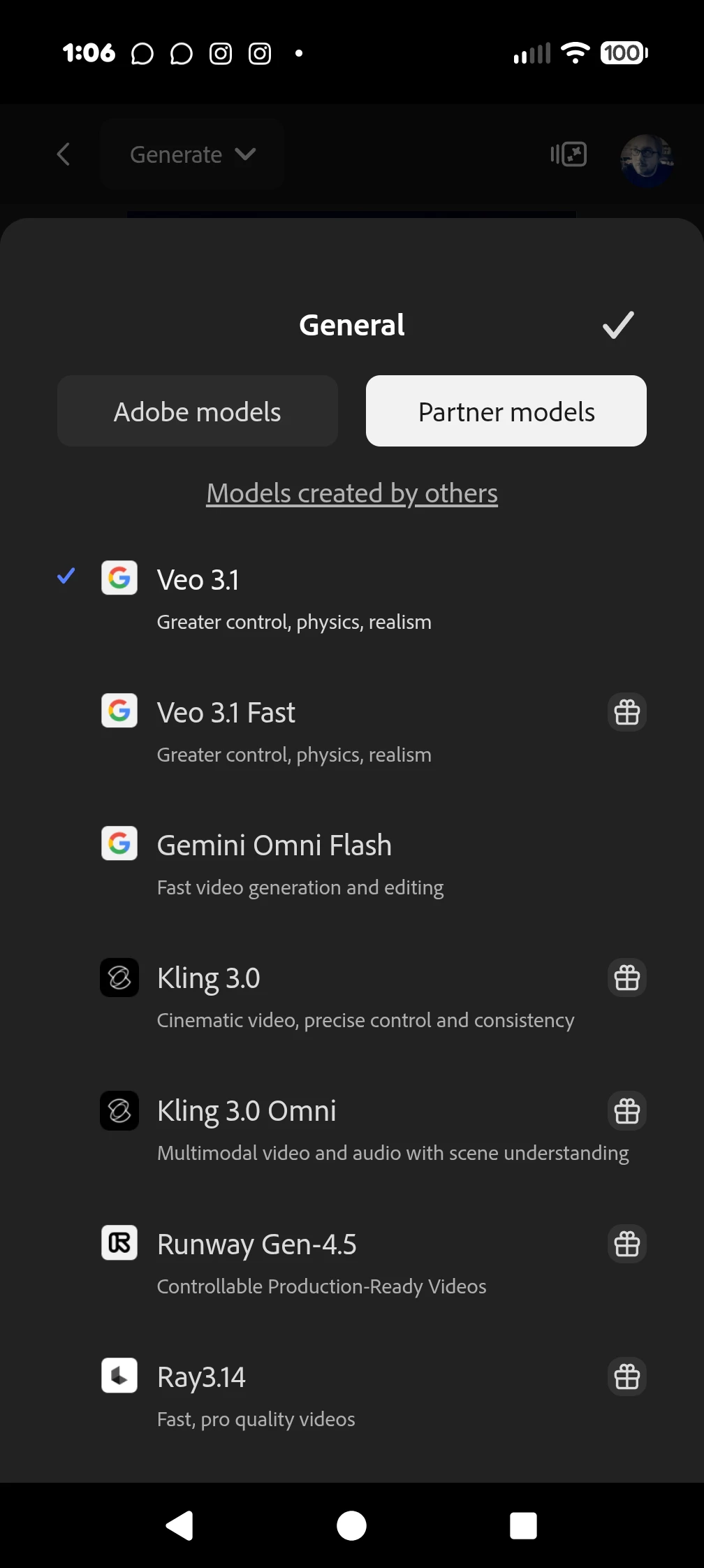Choose the Veo 3.1 model
This screenshot has height=1568, width=704.
[x=352, y=599]
